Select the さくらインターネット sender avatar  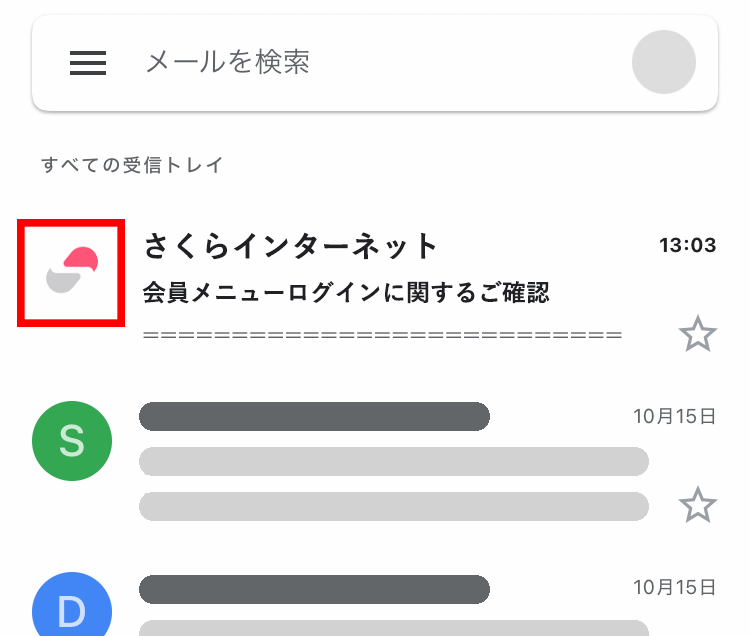click(71, 273)
